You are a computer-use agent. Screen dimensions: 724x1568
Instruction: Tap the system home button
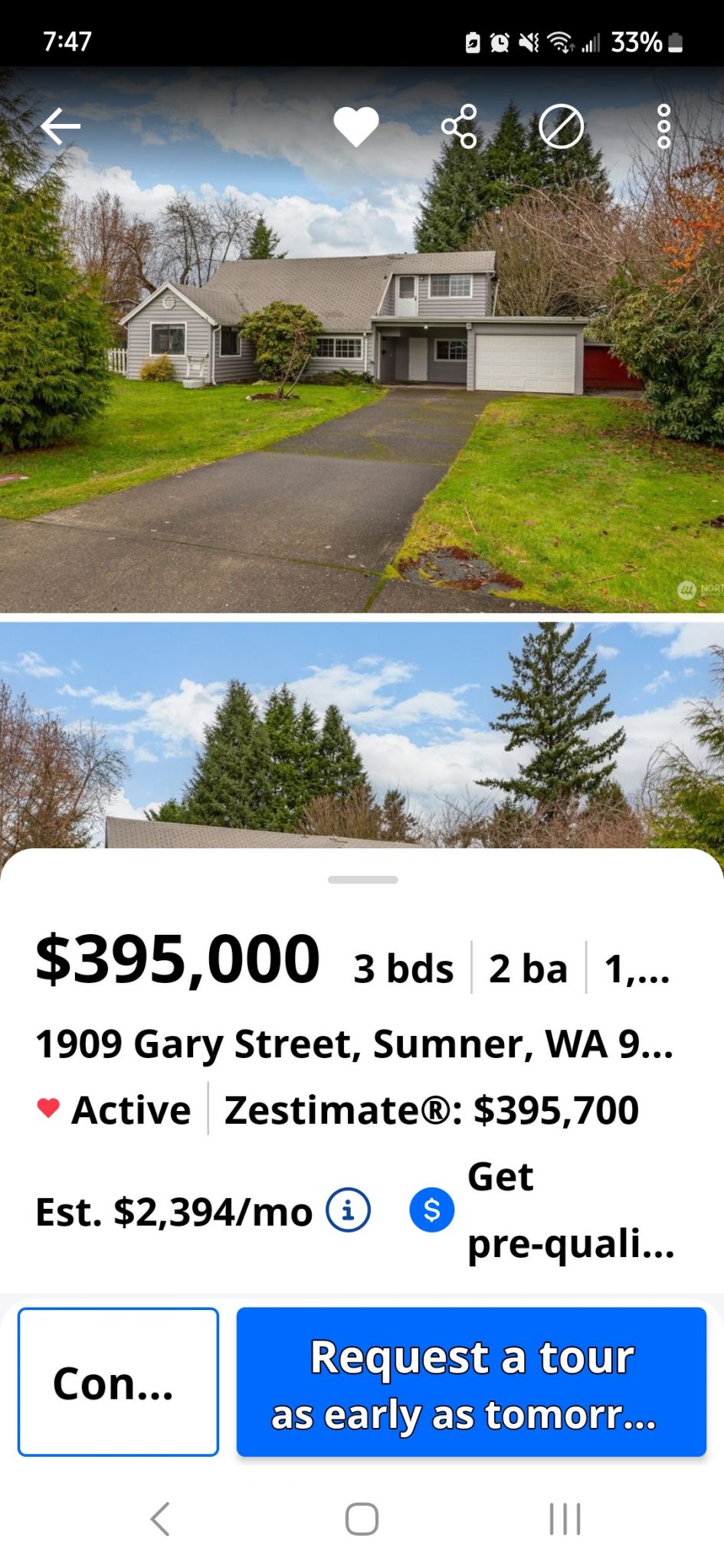coord(362,1519)
